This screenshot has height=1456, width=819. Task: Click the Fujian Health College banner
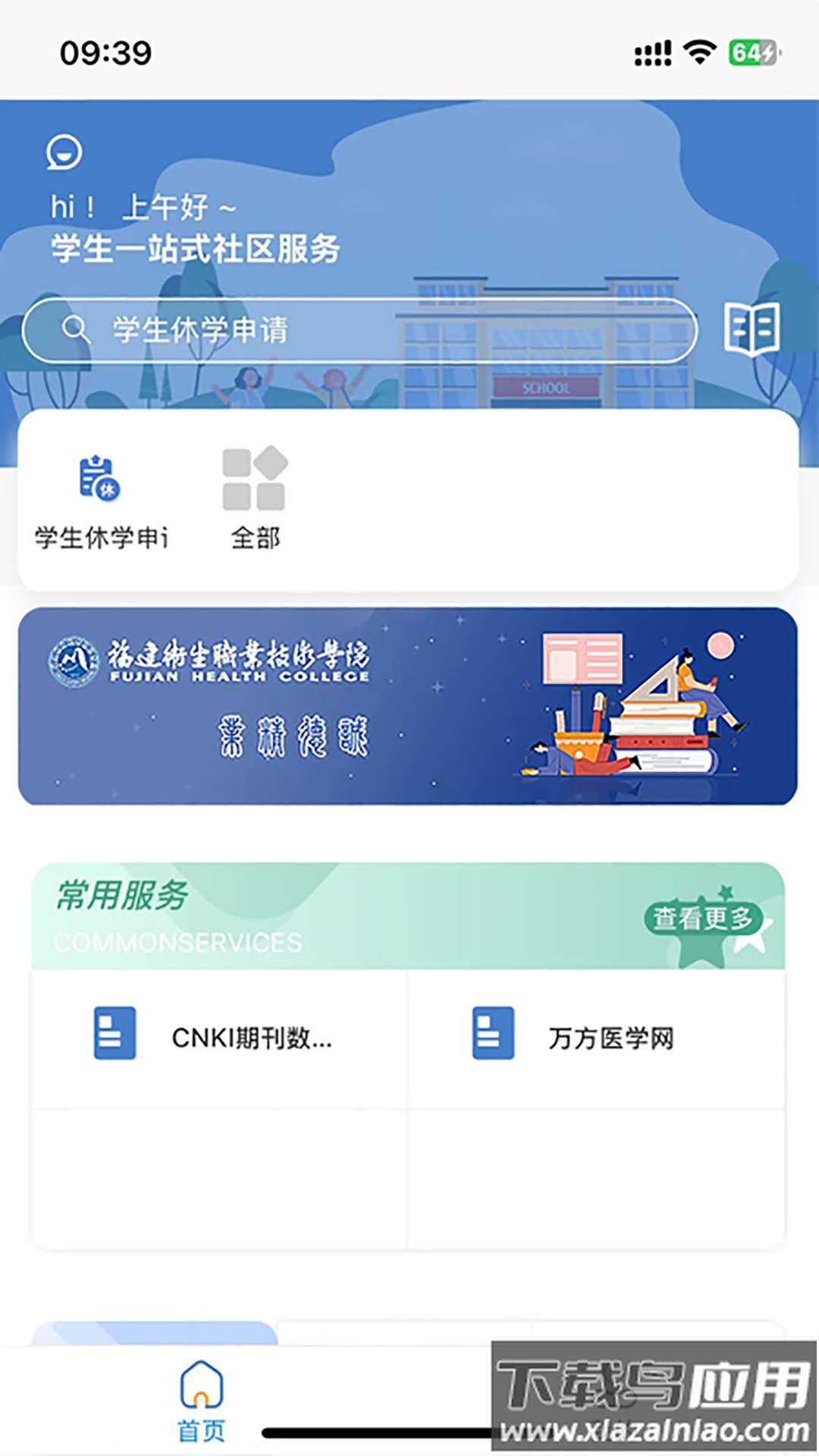point(409,704)
